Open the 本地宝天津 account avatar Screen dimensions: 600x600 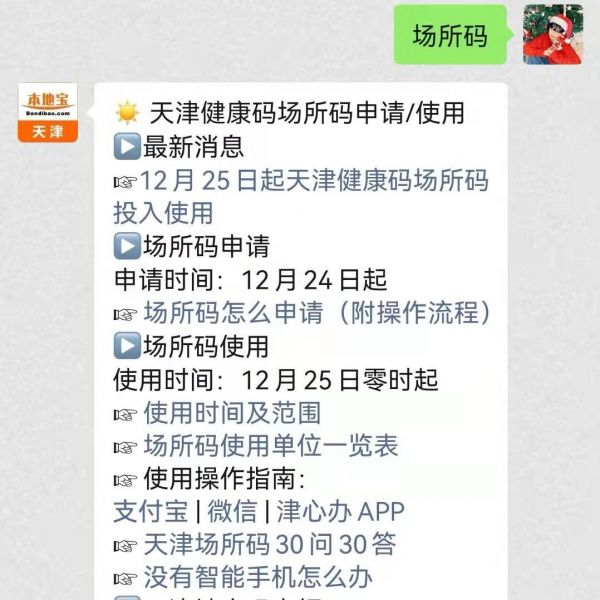(x=48, y=113)
